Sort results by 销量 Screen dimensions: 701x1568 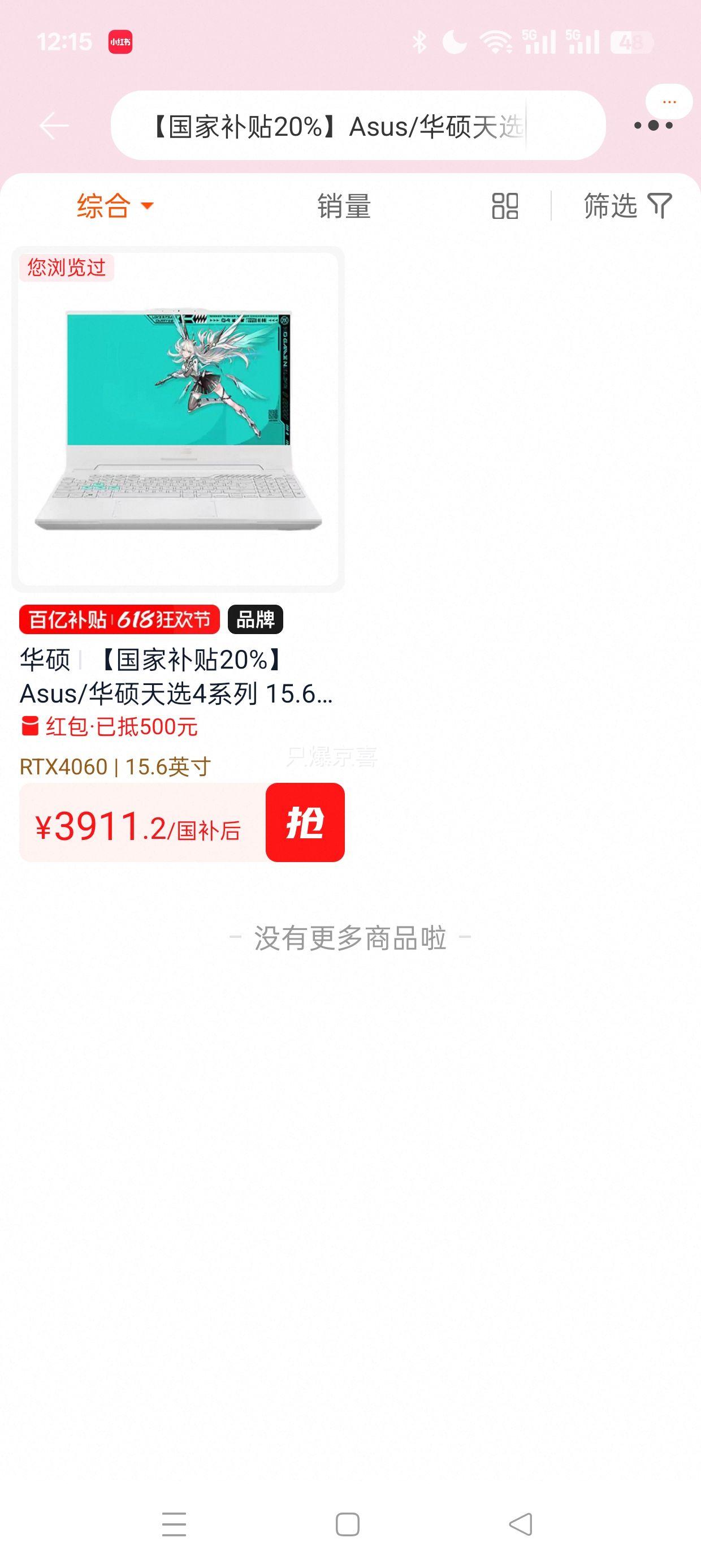(344, 206)
